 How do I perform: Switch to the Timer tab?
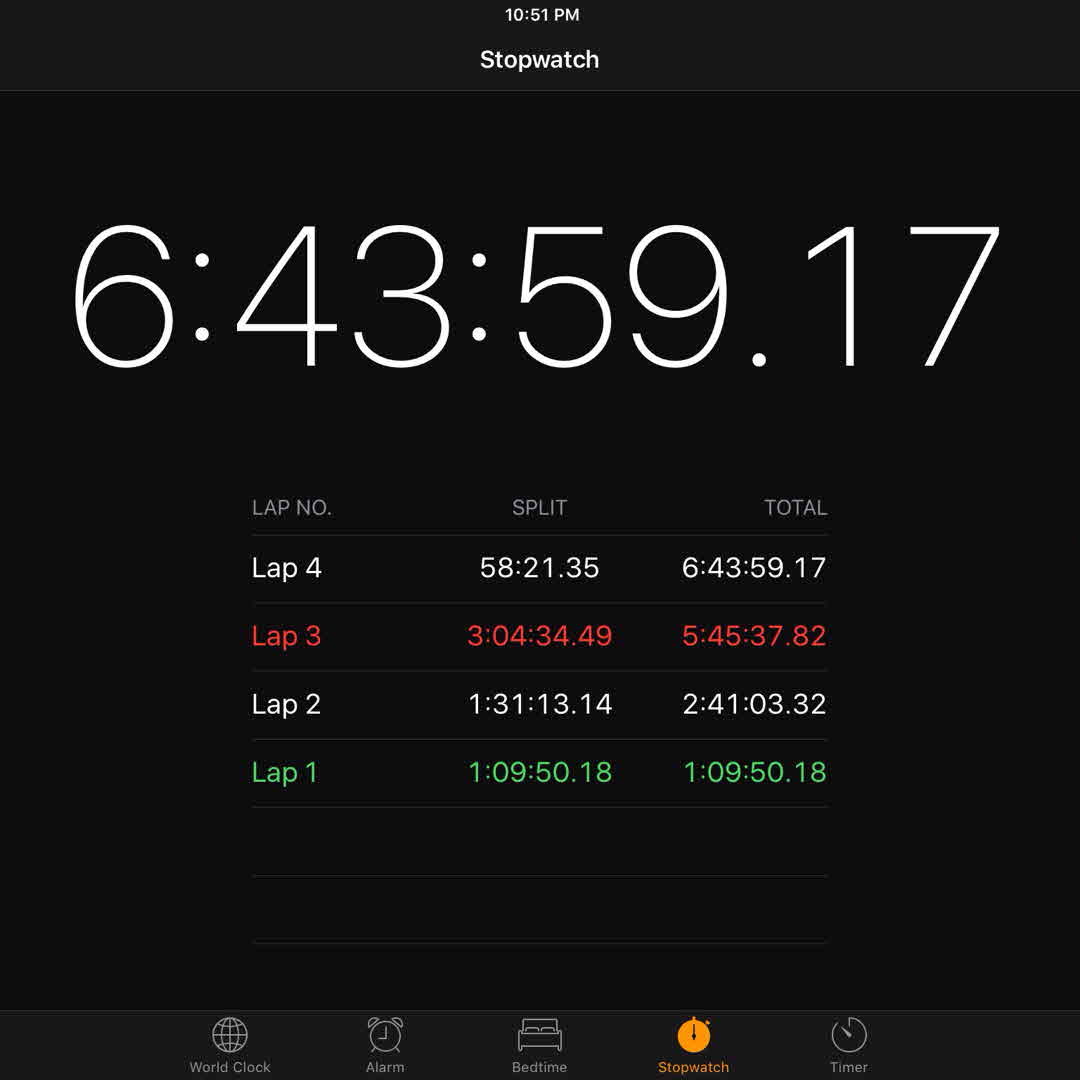click(848, 1044)
